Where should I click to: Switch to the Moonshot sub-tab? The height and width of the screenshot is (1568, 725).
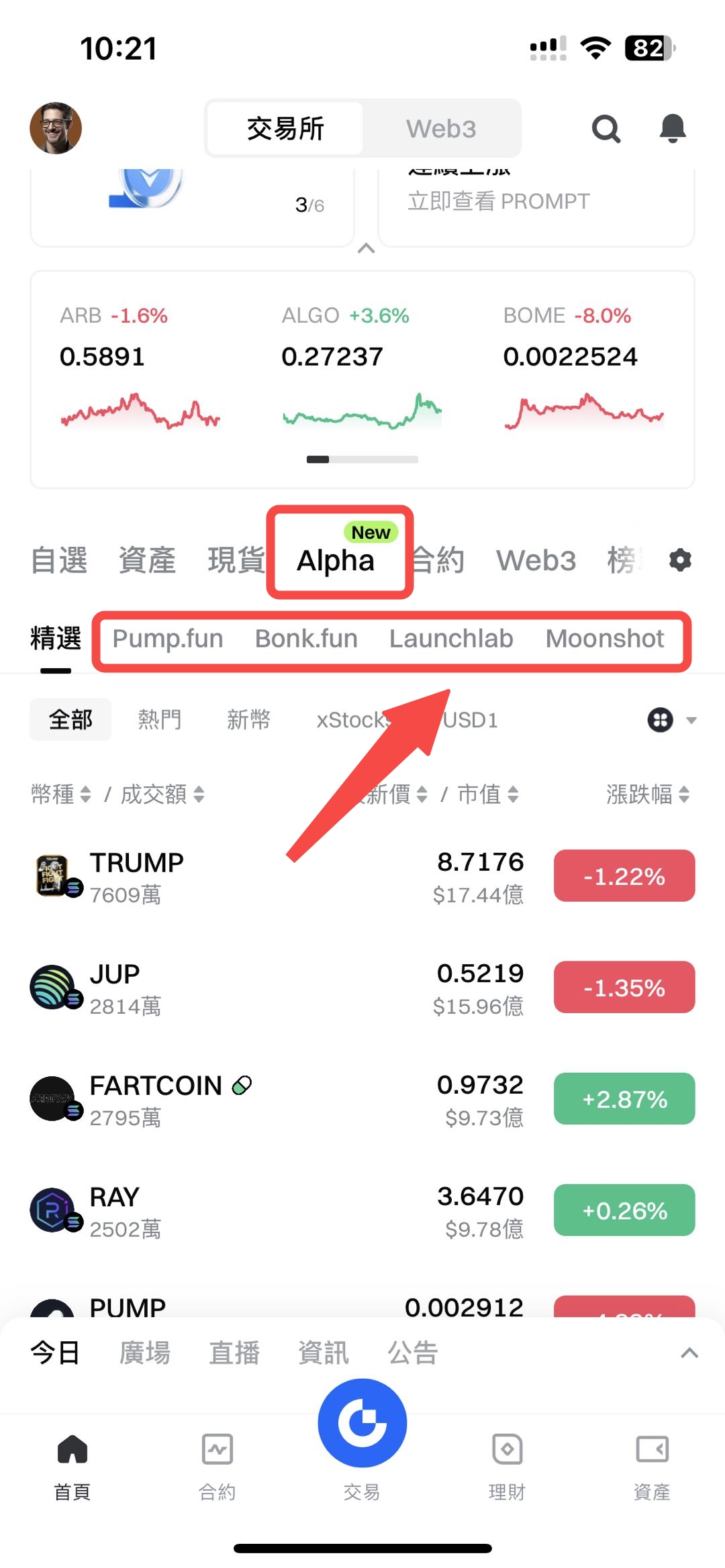pos(604,639)
